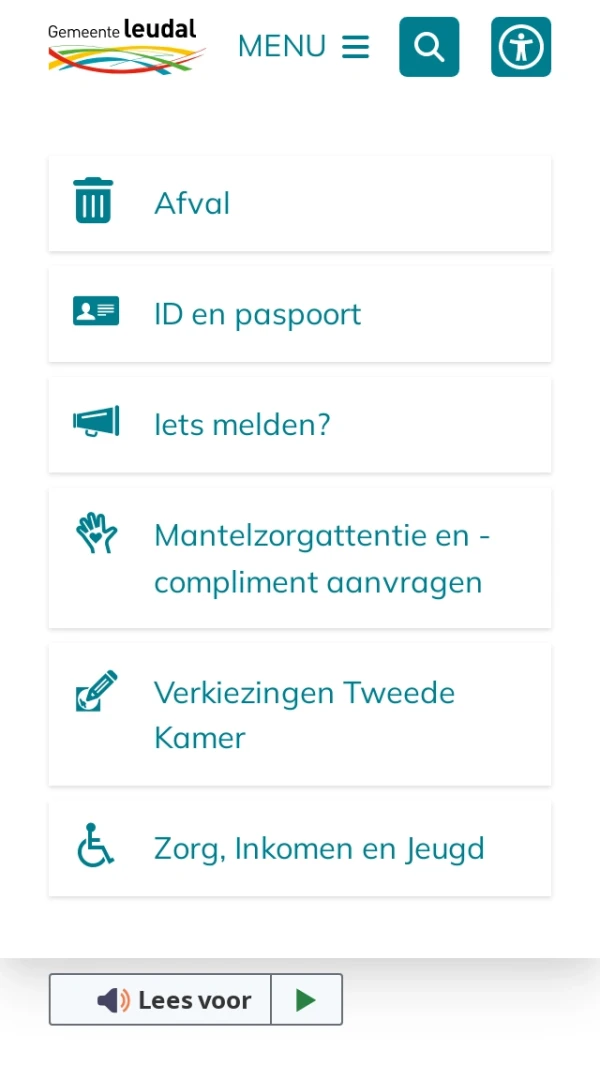This screenshot has width=600, height=1065.
Task: Go to Gemeente Leudal homepage logo
Action: pos(125,46)
